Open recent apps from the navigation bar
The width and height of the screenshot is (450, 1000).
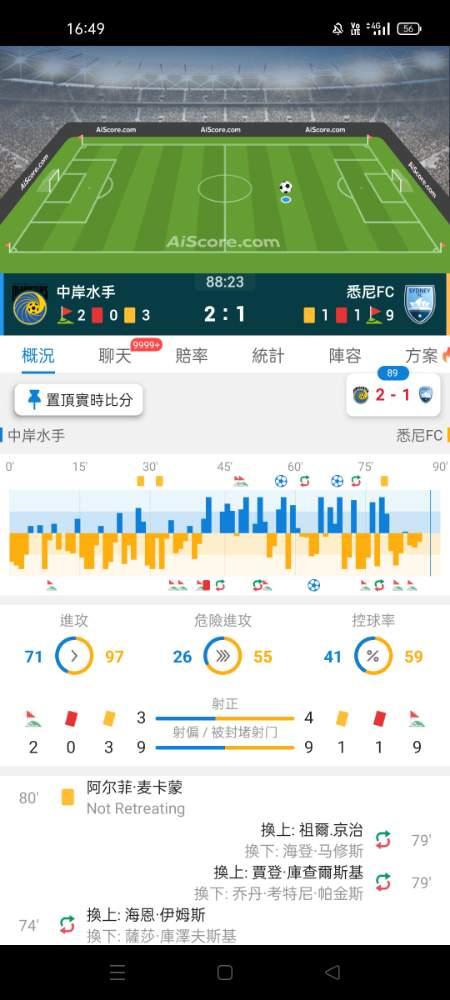tap(117, 972)
